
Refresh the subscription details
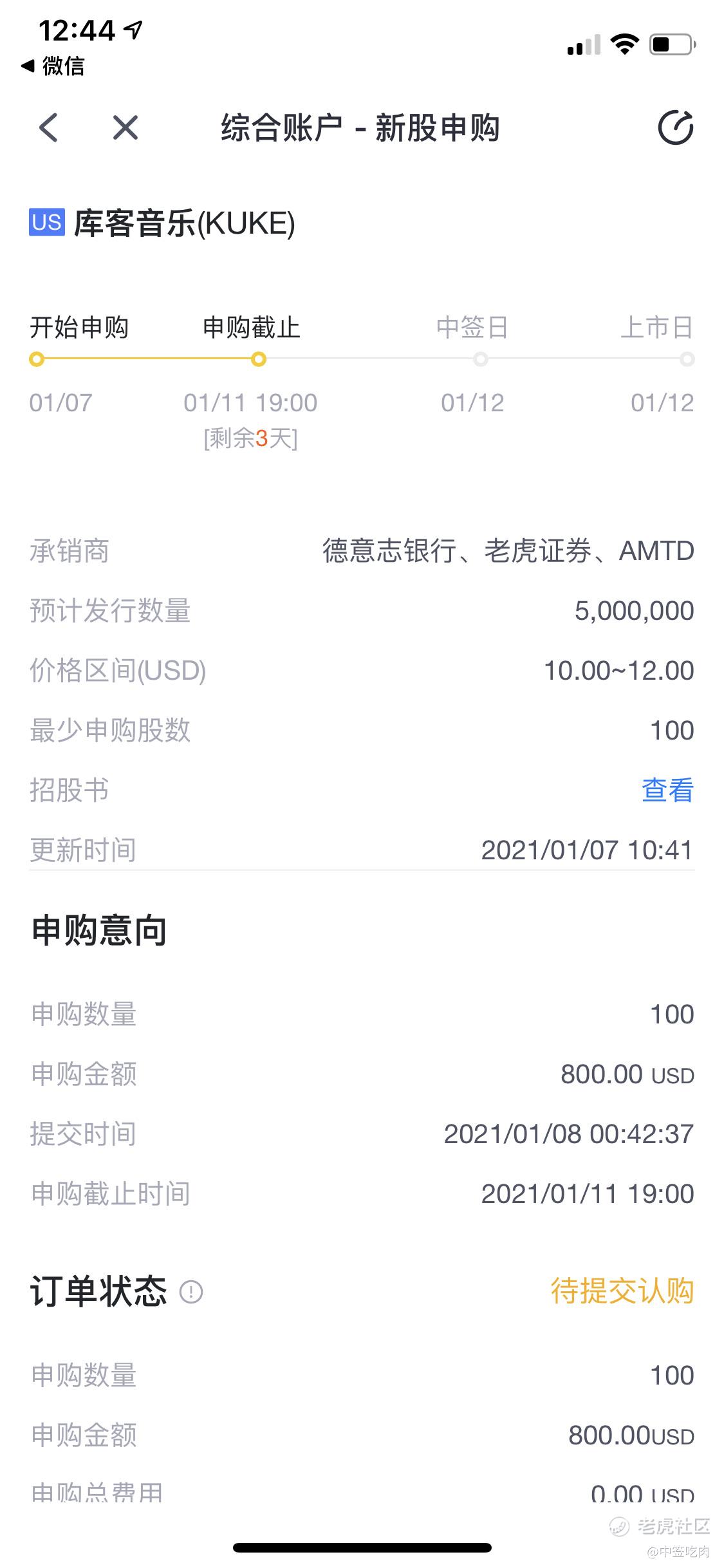point(675,127)
